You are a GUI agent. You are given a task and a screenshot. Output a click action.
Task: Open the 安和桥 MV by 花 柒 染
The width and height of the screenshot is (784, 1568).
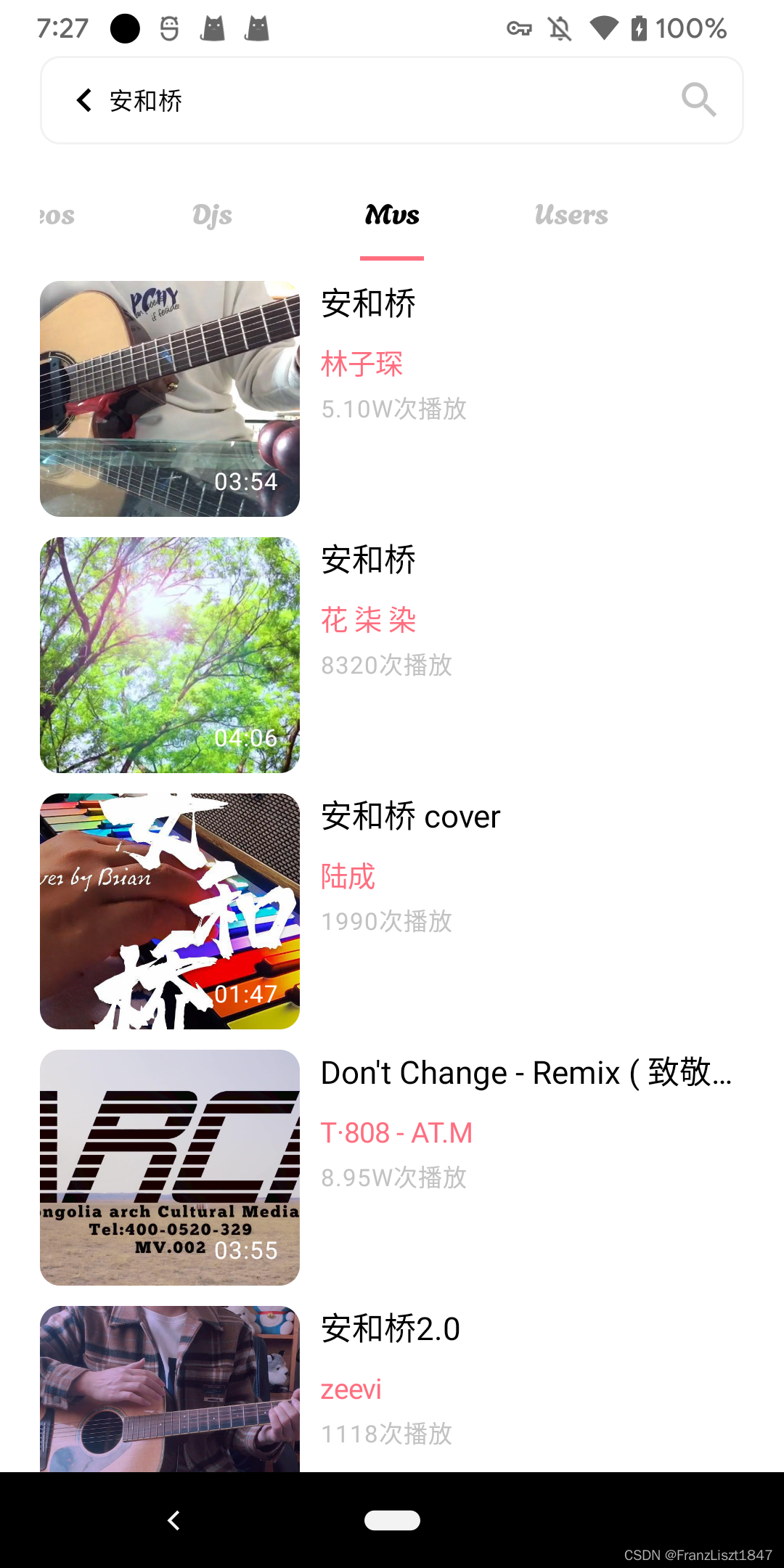(x=392, y=655)
